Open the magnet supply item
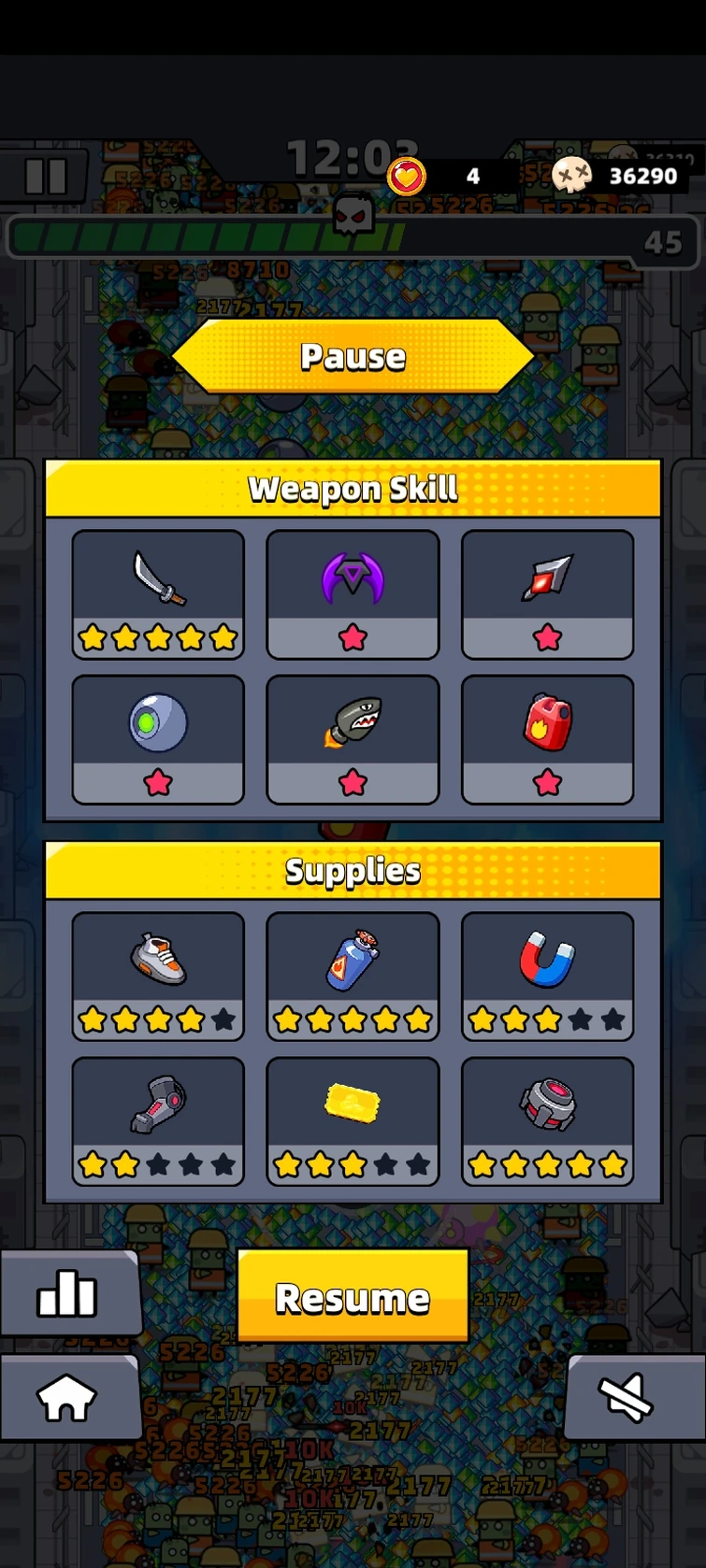Image resolution: width=706 pixels, height=1568 pixels. [547, 976]
